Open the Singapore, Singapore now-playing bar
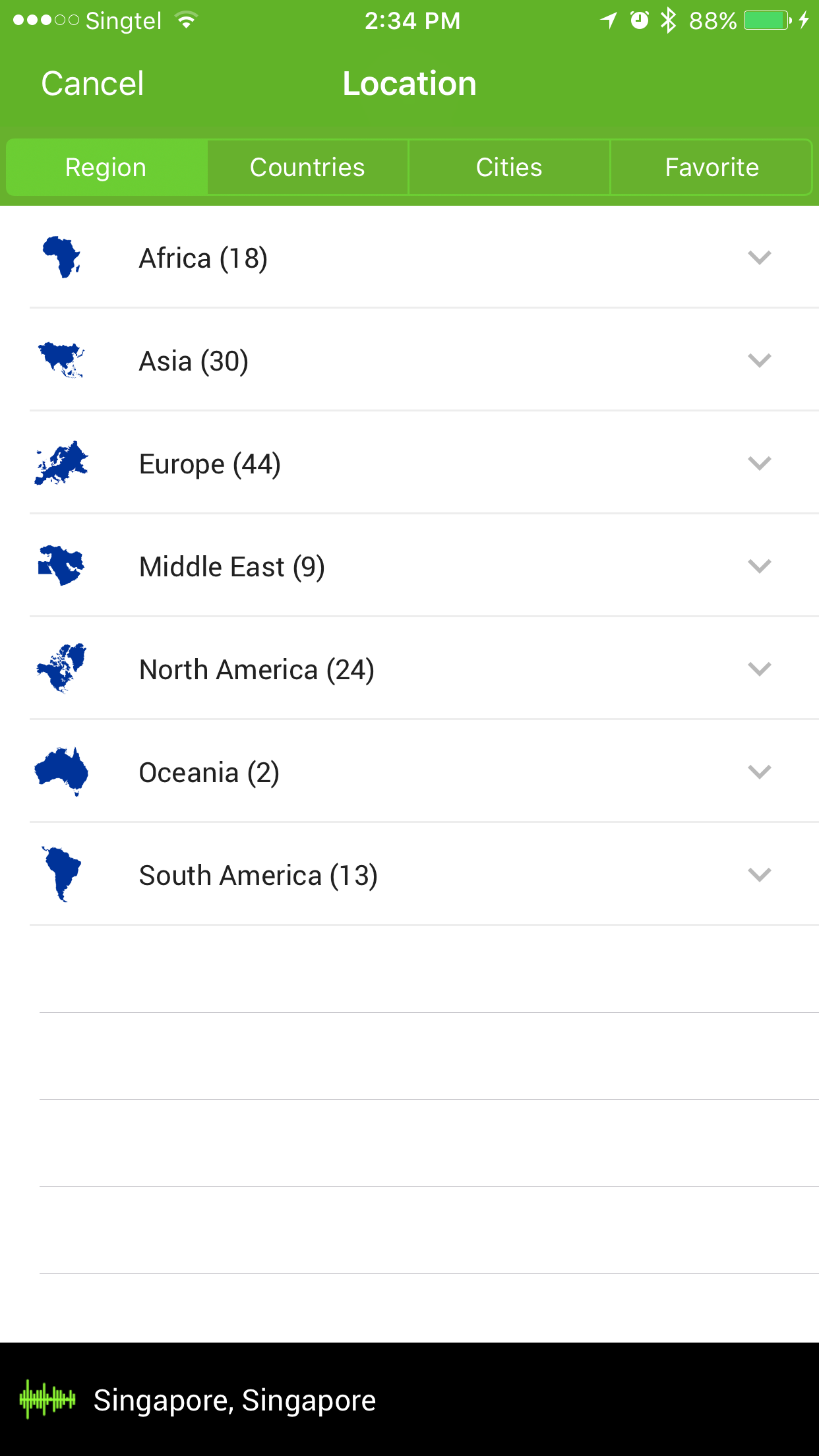819x1456 pixels. pyautogui.click(x=409, y=1399)
